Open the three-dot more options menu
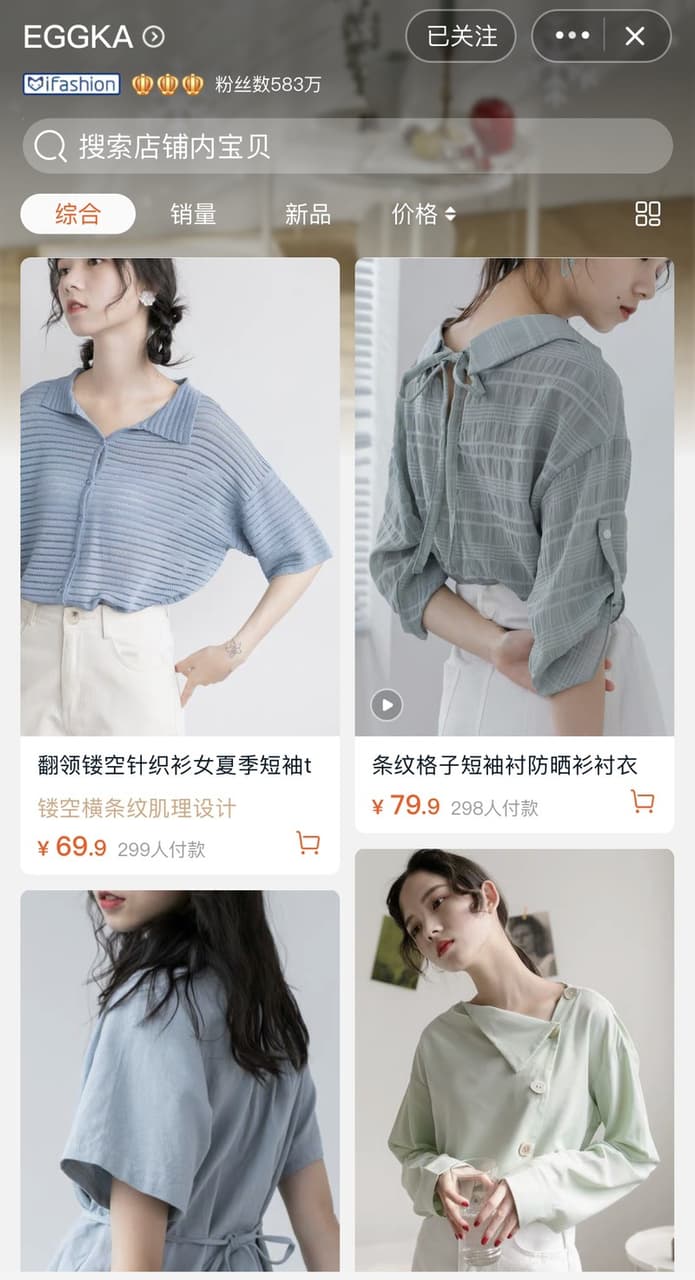Screen dimensions: 695x1280 tap(572, 36)
